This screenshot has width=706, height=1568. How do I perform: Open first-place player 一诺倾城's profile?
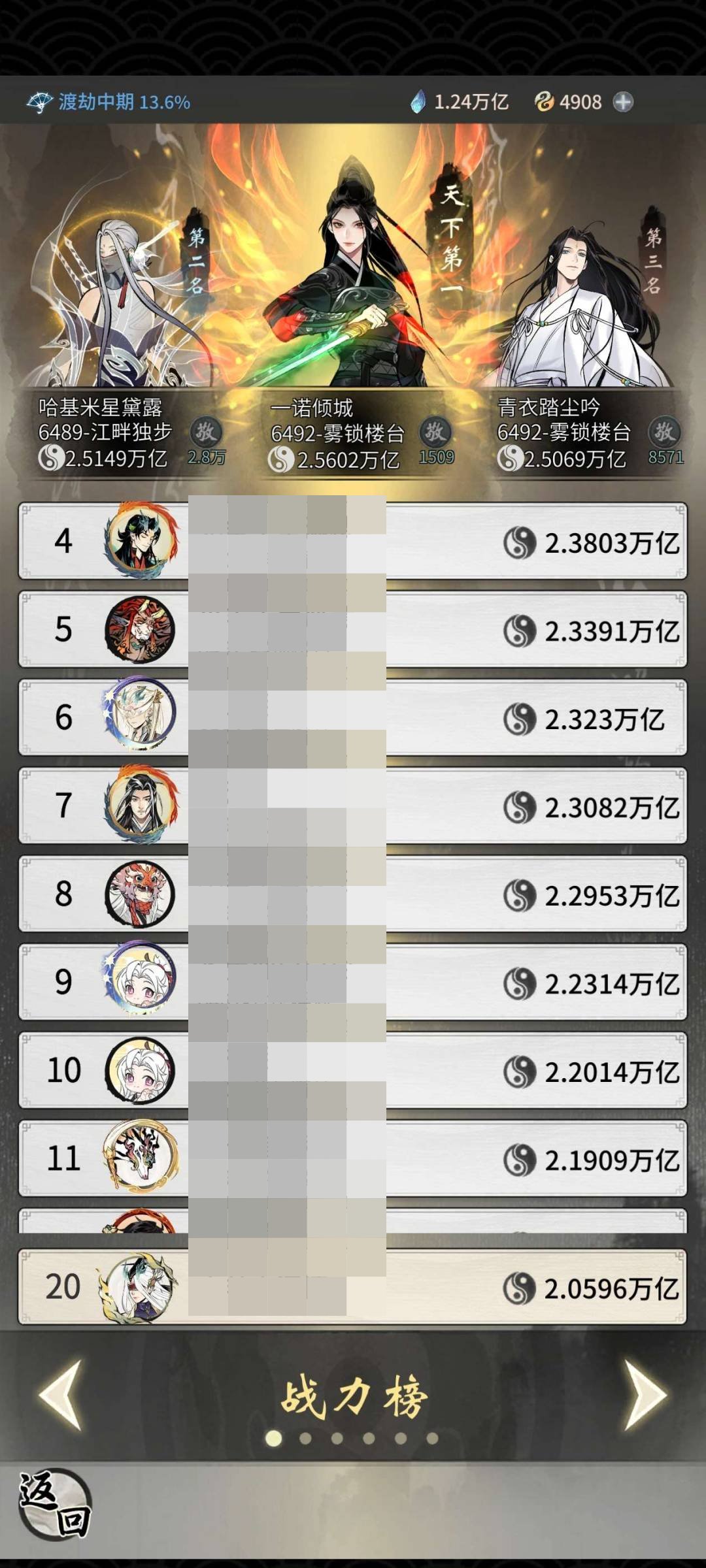(353, 274)
